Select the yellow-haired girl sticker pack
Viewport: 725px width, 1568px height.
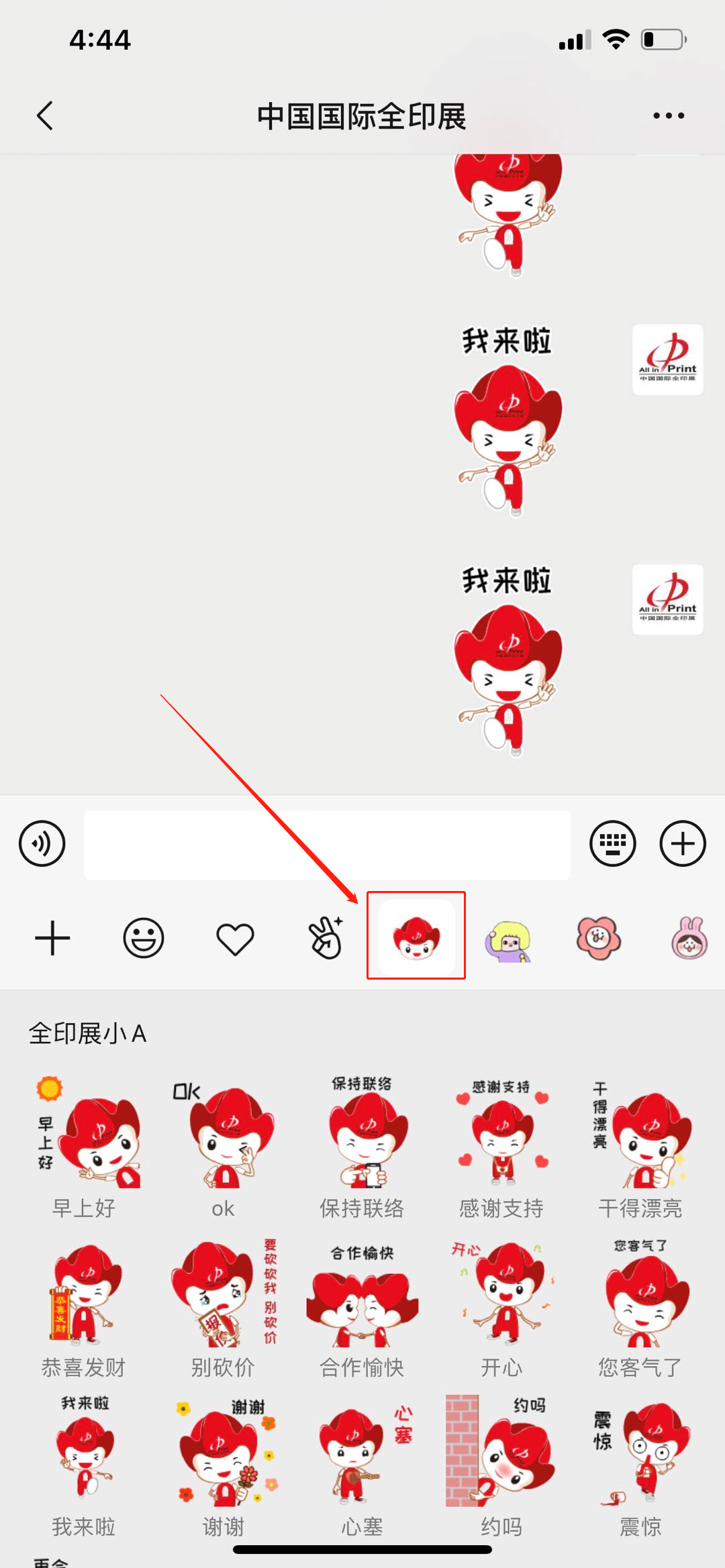tap(508, 939)
